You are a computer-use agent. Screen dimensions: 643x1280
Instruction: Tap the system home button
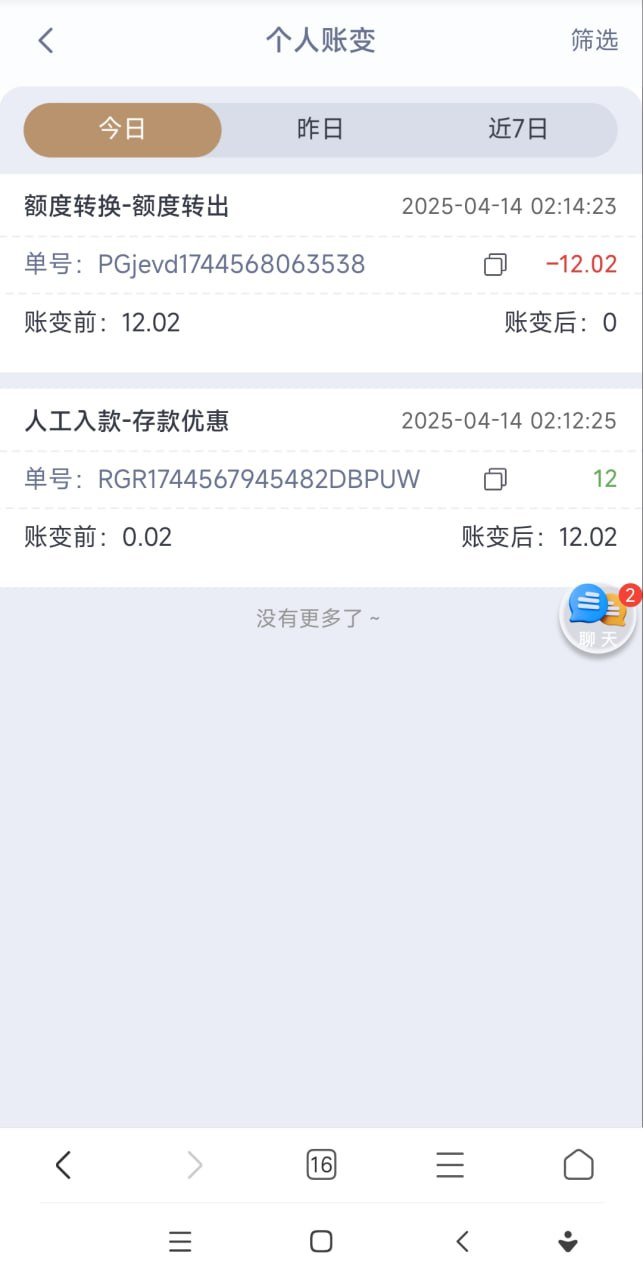(x=321, y=1241)
